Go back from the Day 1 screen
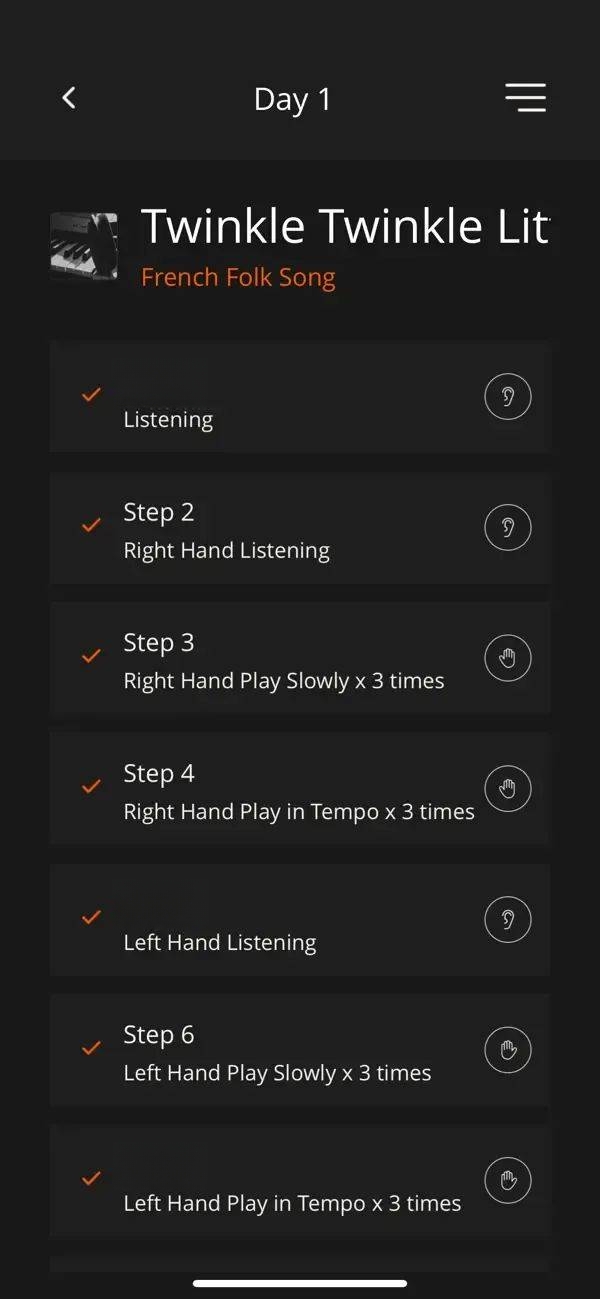The image size is (600, 1299). point(69,98)
